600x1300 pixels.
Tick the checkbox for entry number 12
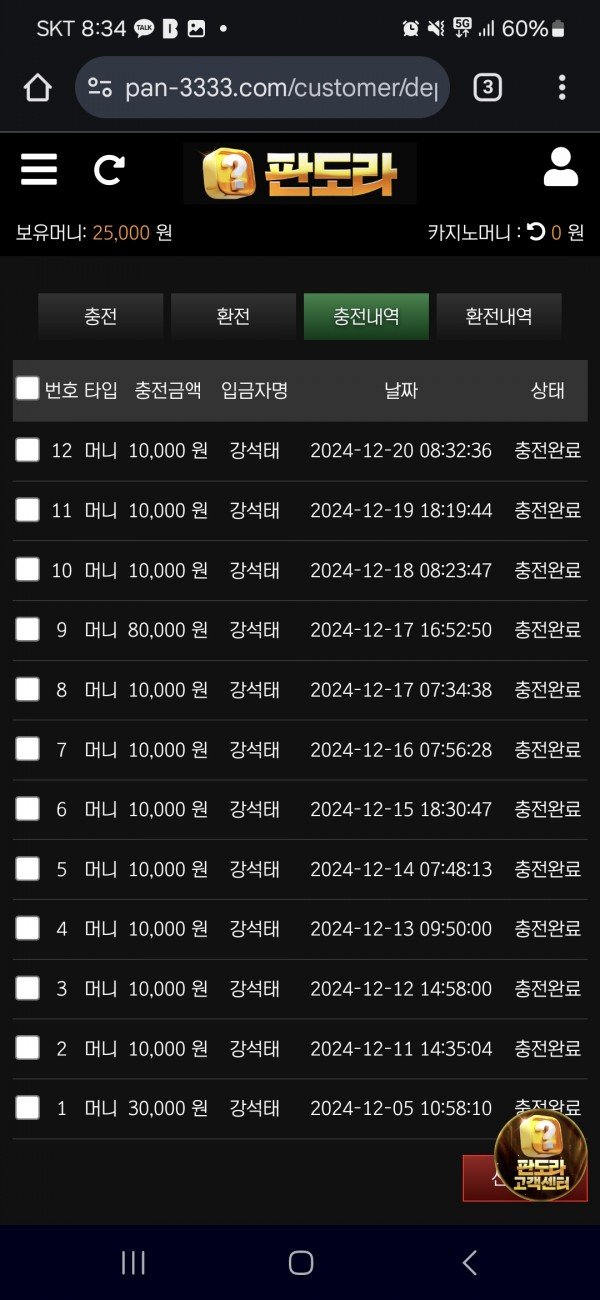click(x=28, y=450)
